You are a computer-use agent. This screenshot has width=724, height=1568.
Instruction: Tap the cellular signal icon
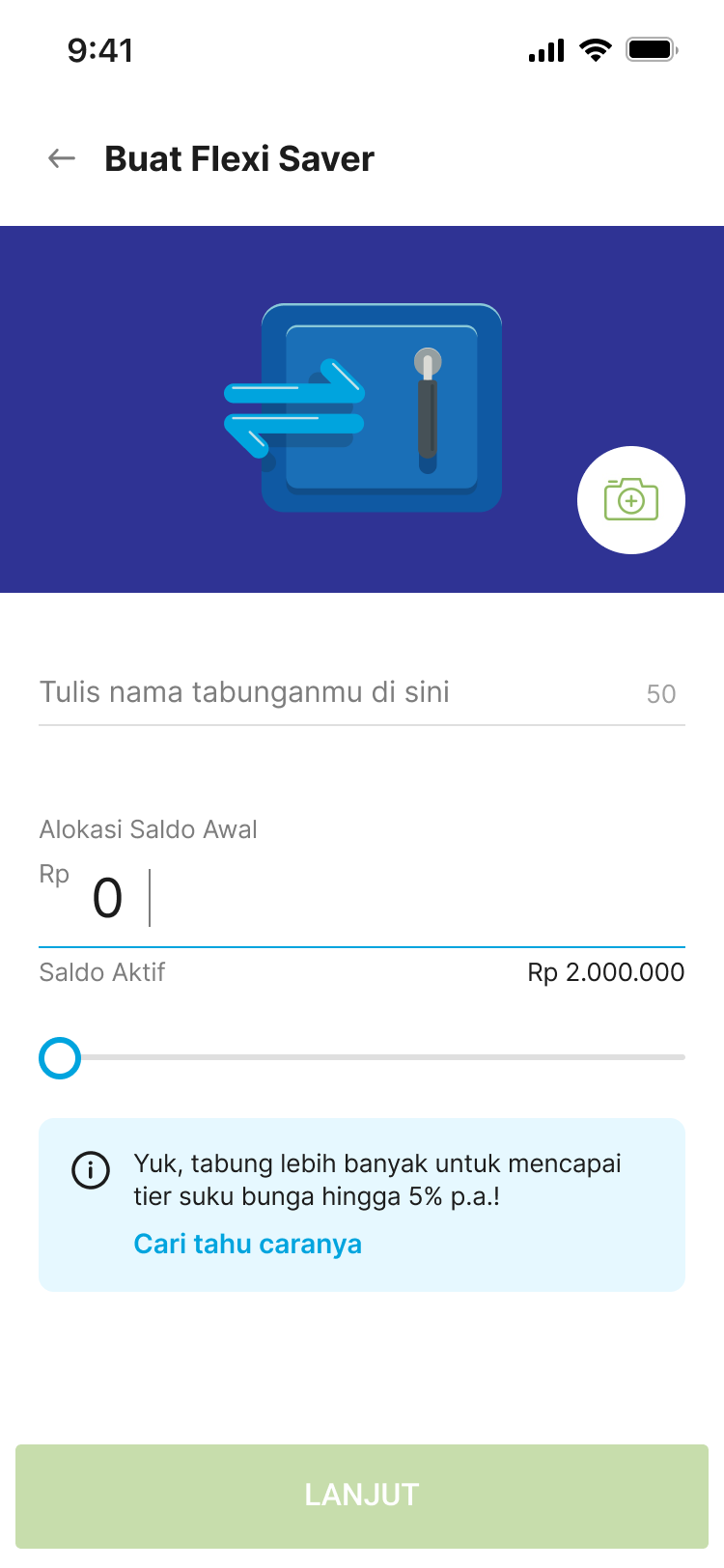pos(545,49)
